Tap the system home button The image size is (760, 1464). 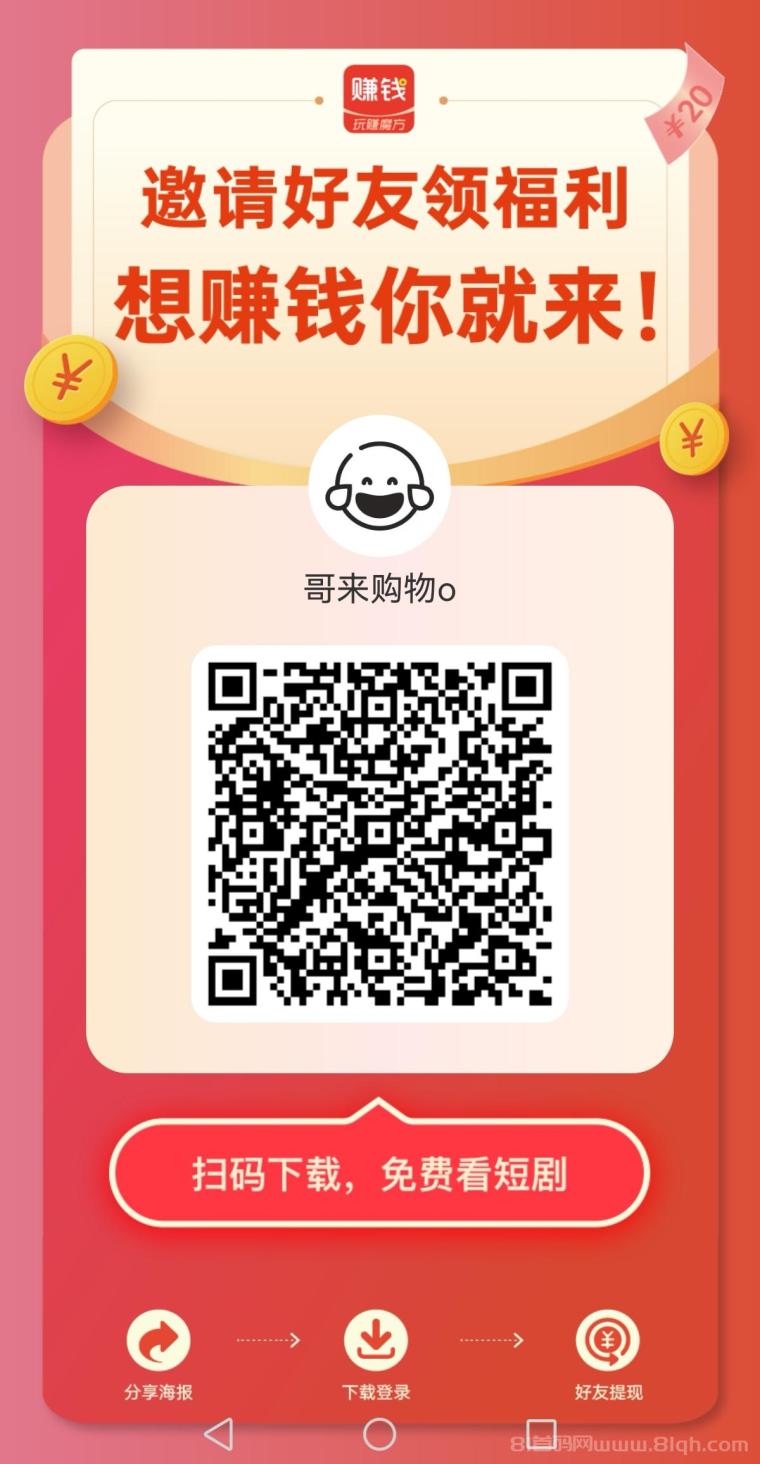click(379, 1435)
